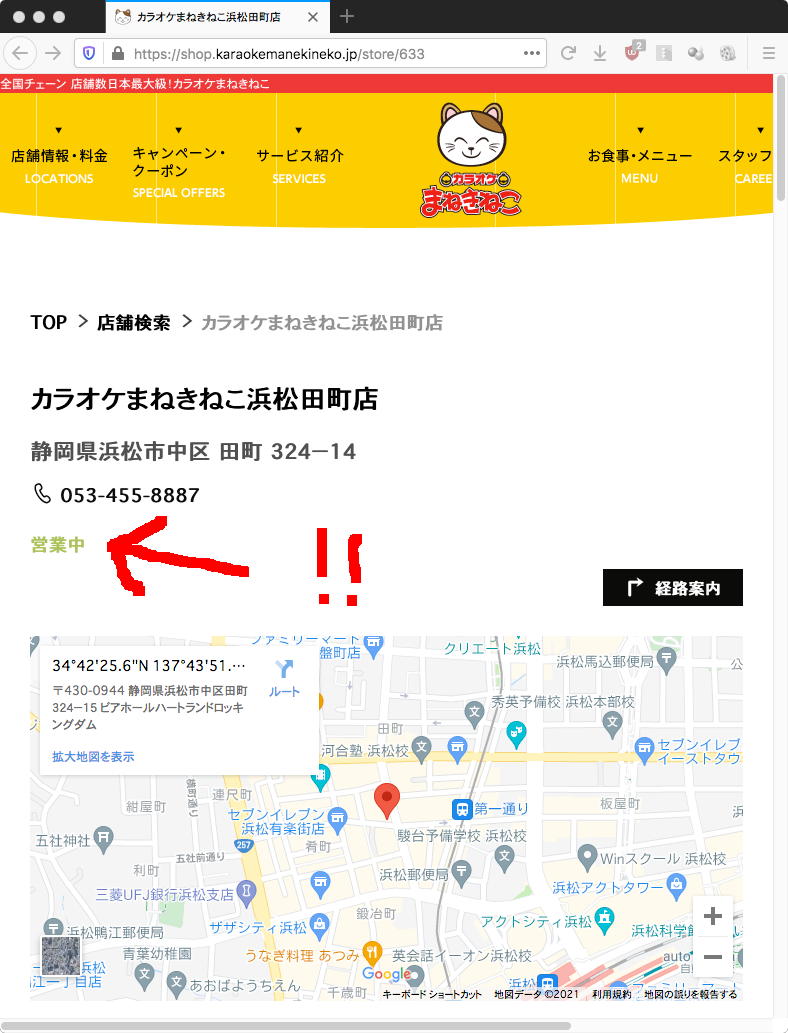
Task: Go back to the previous page
Action: pos(21,53)
